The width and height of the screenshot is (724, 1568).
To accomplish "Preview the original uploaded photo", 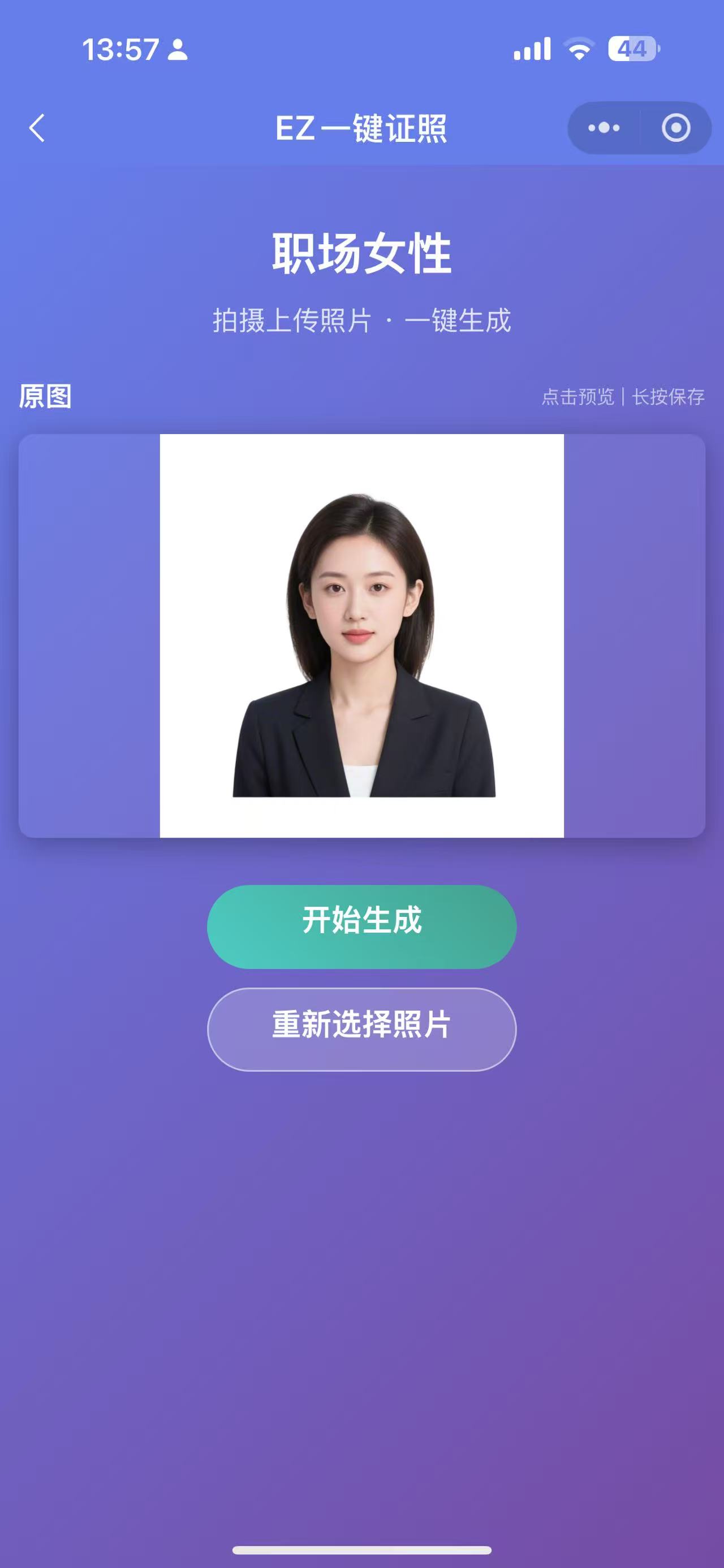I will [361, 635].
